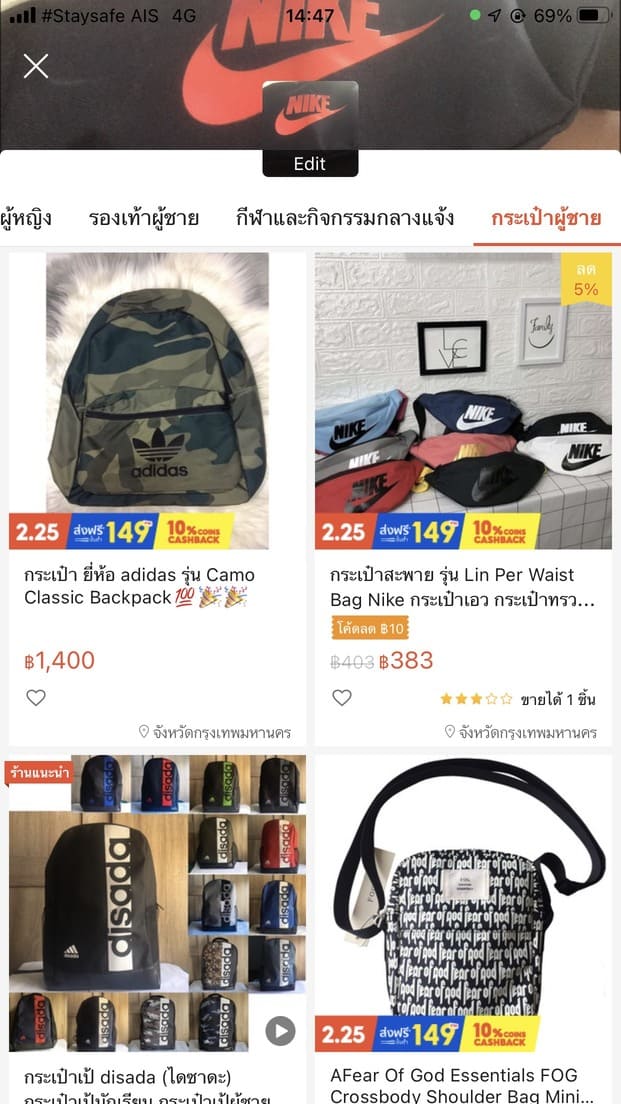The width and height of the screenshot is (621, 1104).
Task: Open the Nike Lin Per Waist Bag product
Action: coord(463,401)
